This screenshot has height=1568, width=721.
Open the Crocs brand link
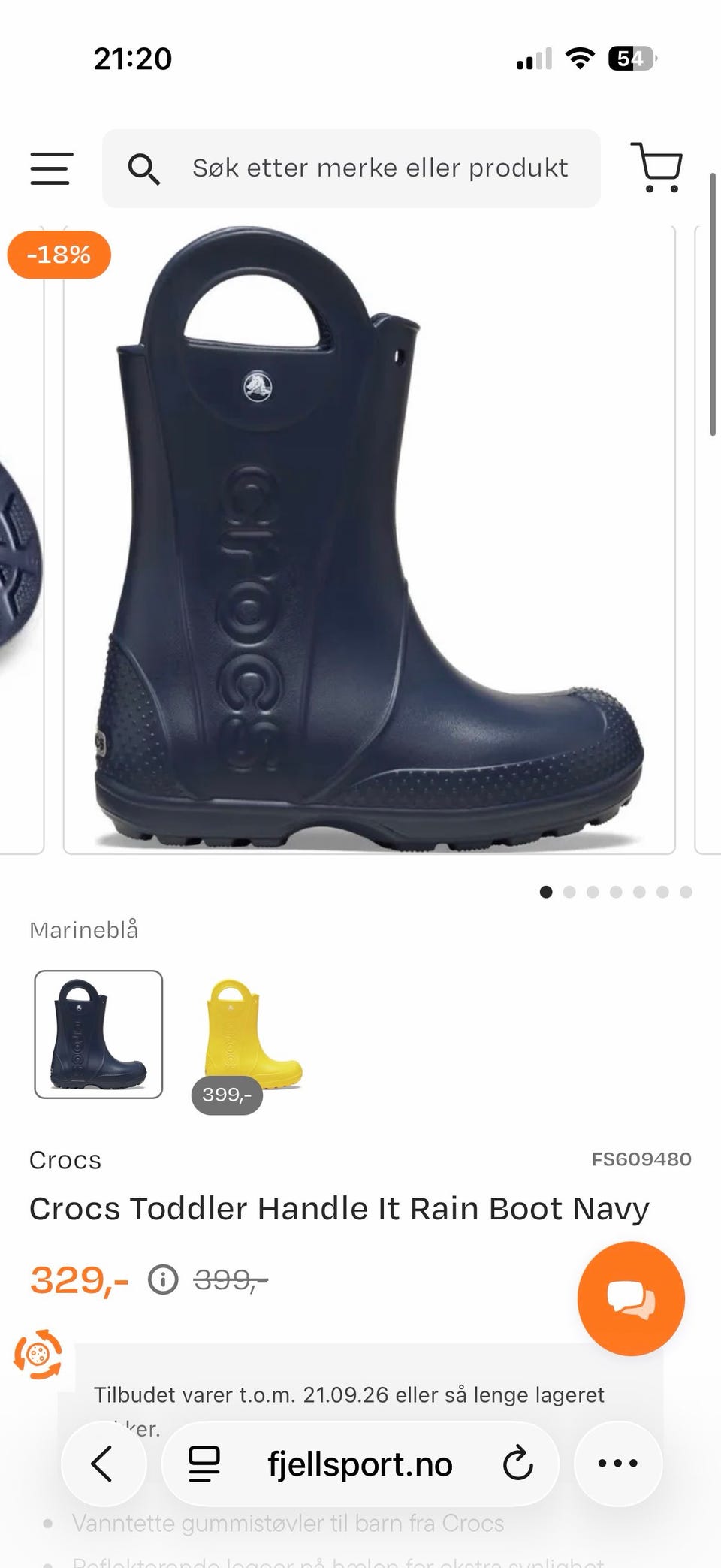(65, 1160)
